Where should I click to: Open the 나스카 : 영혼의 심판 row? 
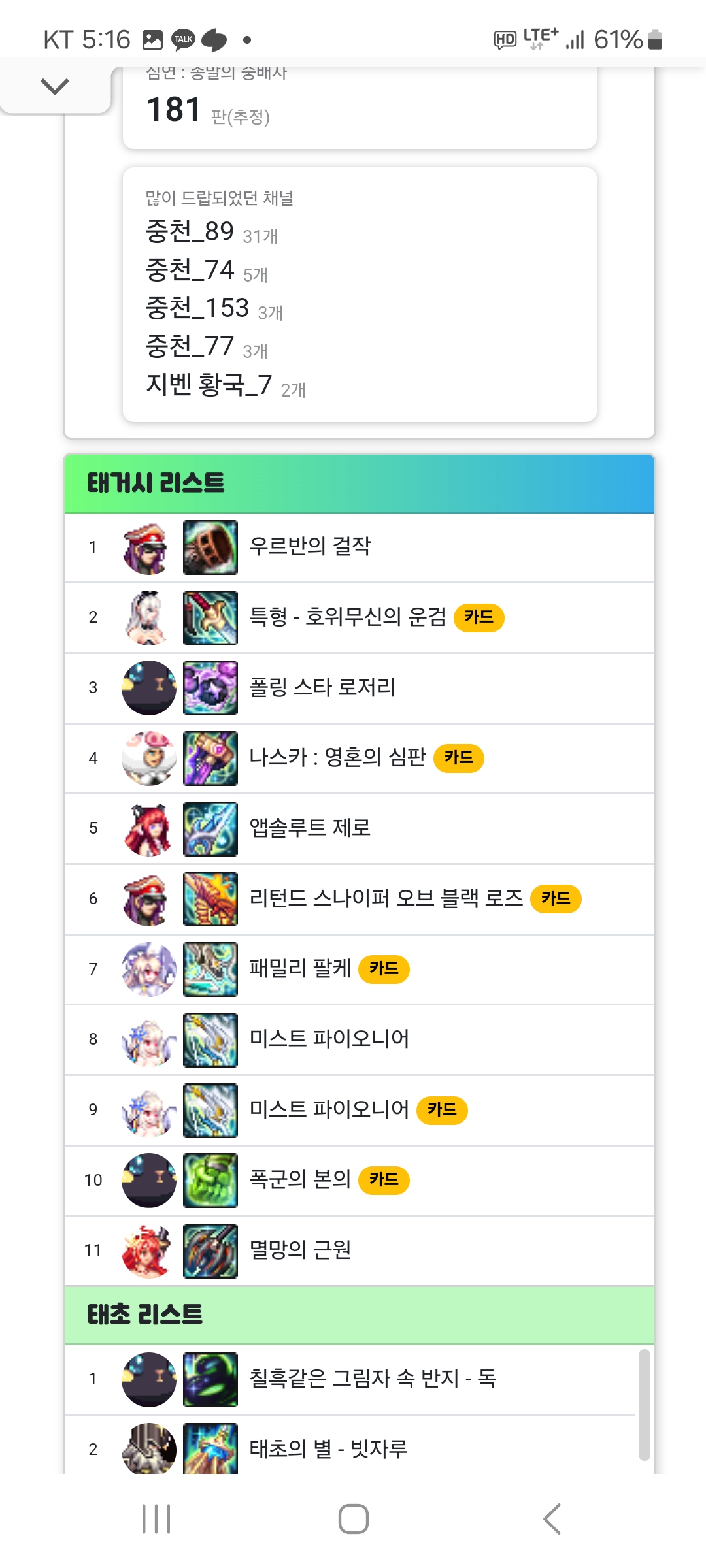(337, 758)
